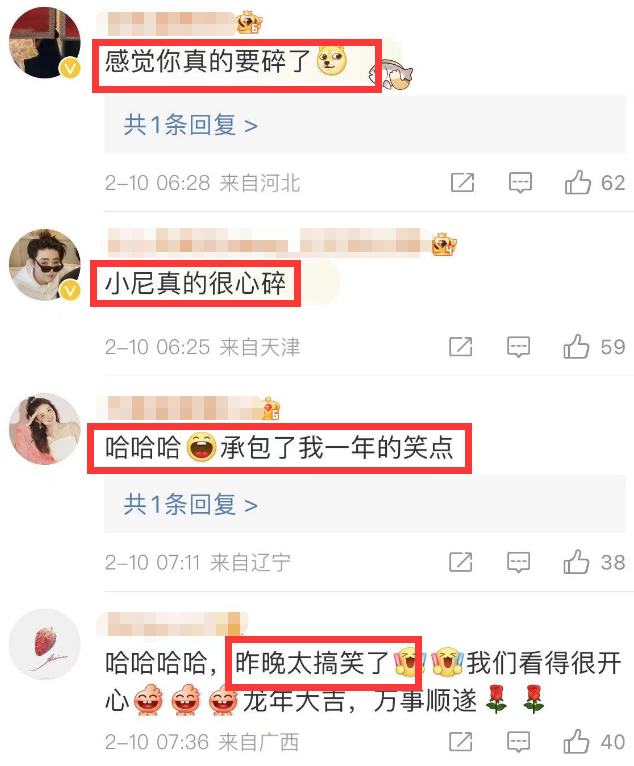Share the comment from 天津
This screenshot has height=766, width=634.
tap(461, 347)
